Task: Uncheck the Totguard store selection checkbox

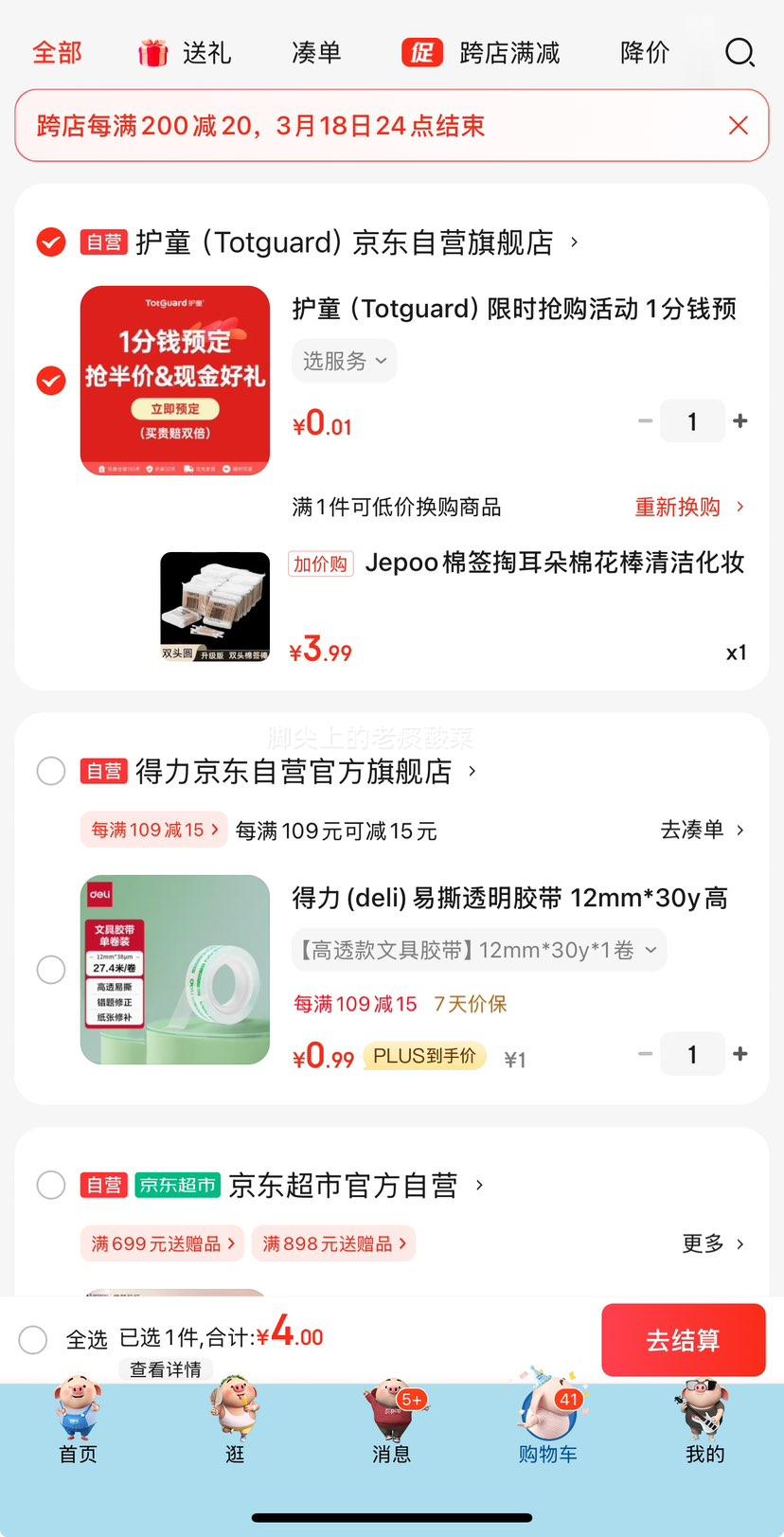Action: [50, 242]
